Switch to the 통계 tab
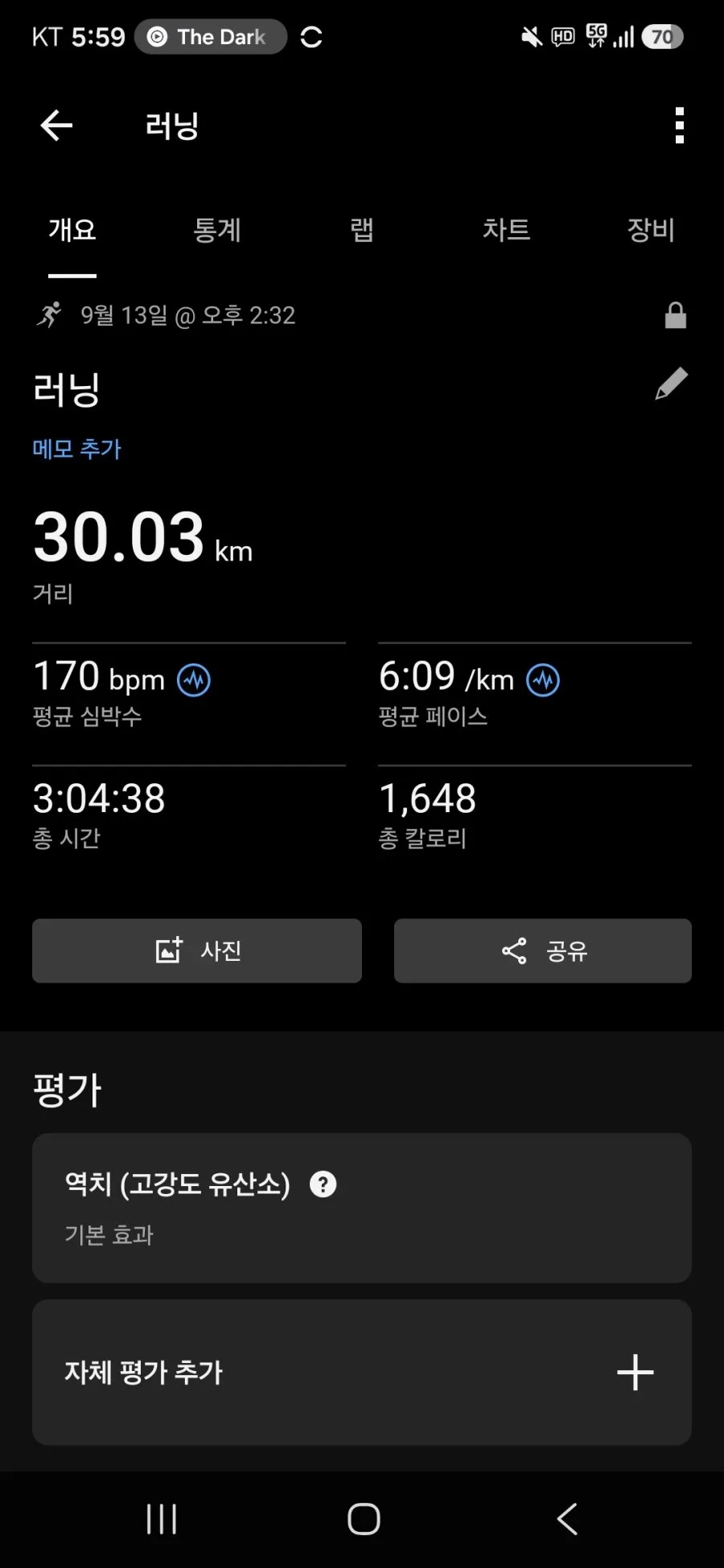This screenshot has height=1568, width=724. pos(217,230)
